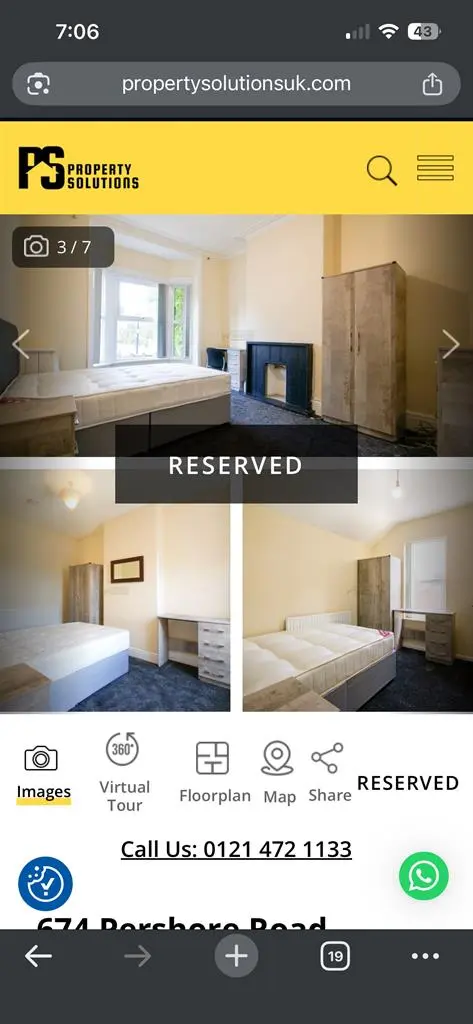Open the Virtual Tour view
Image resolution: width=473 pixels, height=1024 pixels.
click(124, 772)
